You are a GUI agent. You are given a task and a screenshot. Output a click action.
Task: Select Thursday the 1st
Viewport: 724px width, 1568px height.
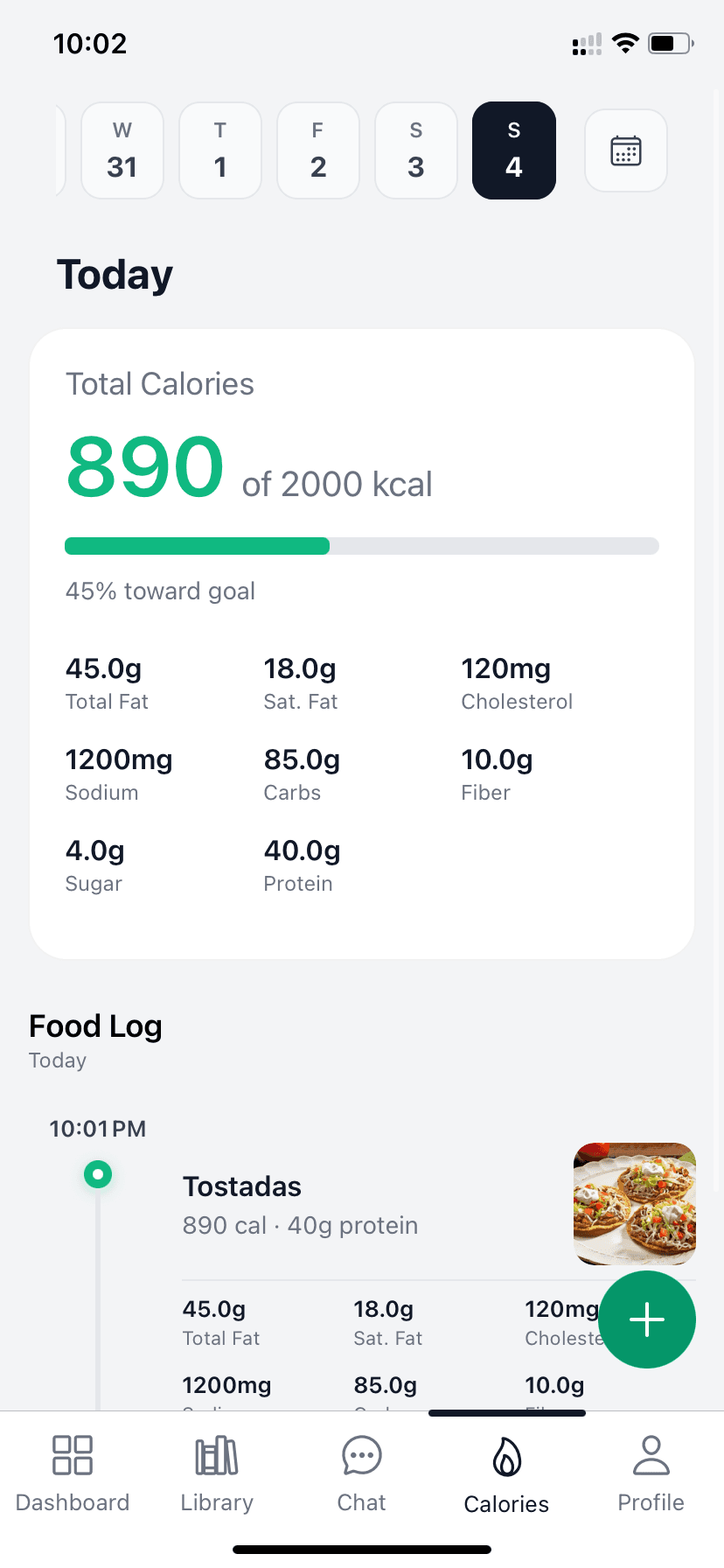220,150
